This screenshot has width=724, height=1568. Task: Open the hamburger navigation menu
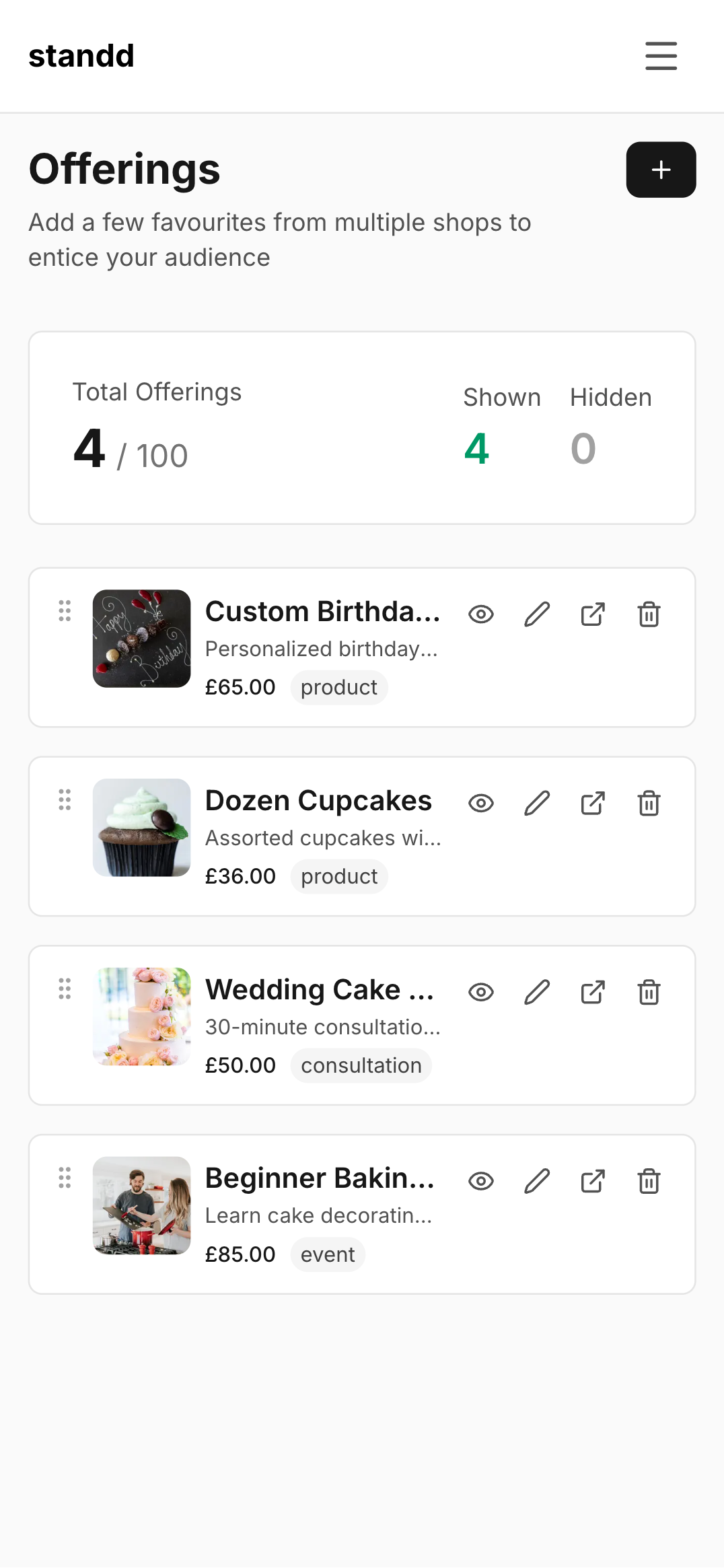point(661,57)
